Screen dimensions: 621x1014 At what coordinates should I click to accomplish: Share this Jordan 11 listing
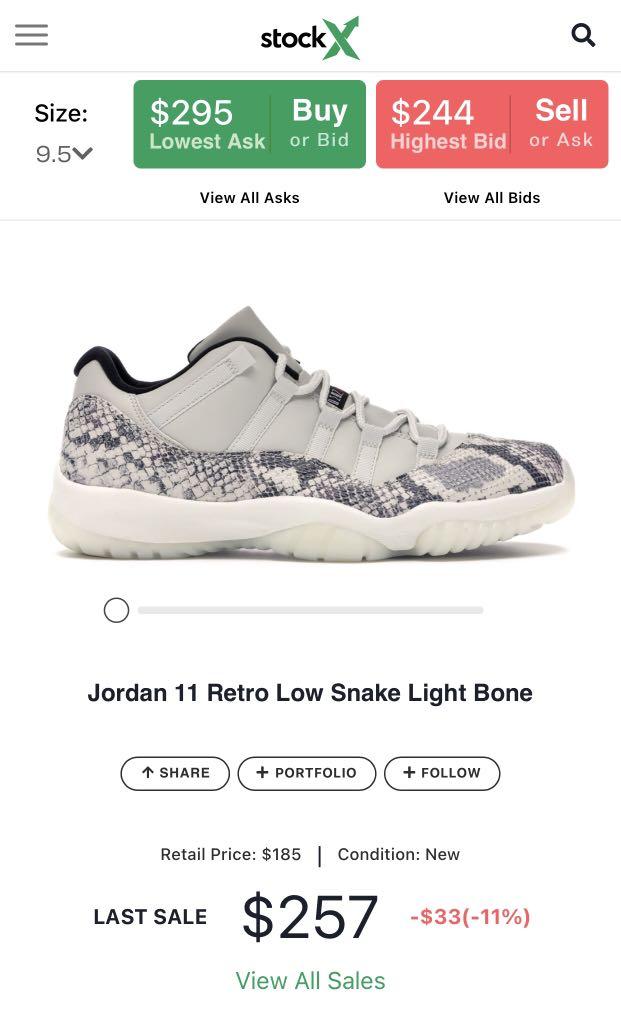(175, 773)
